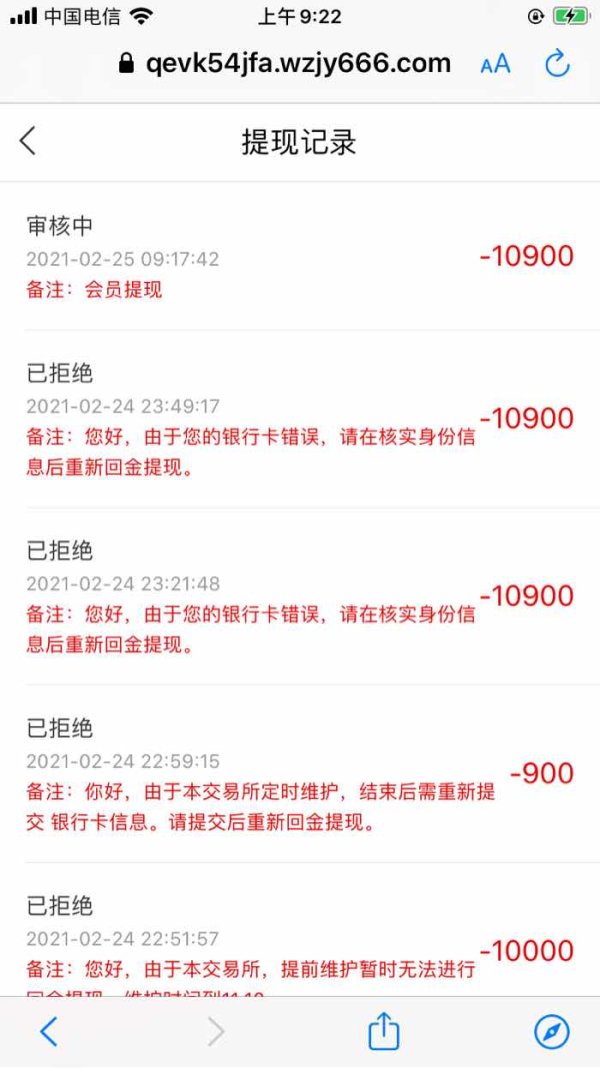Go back from the 提现记录 page
600x1068 pixels.
27,141
